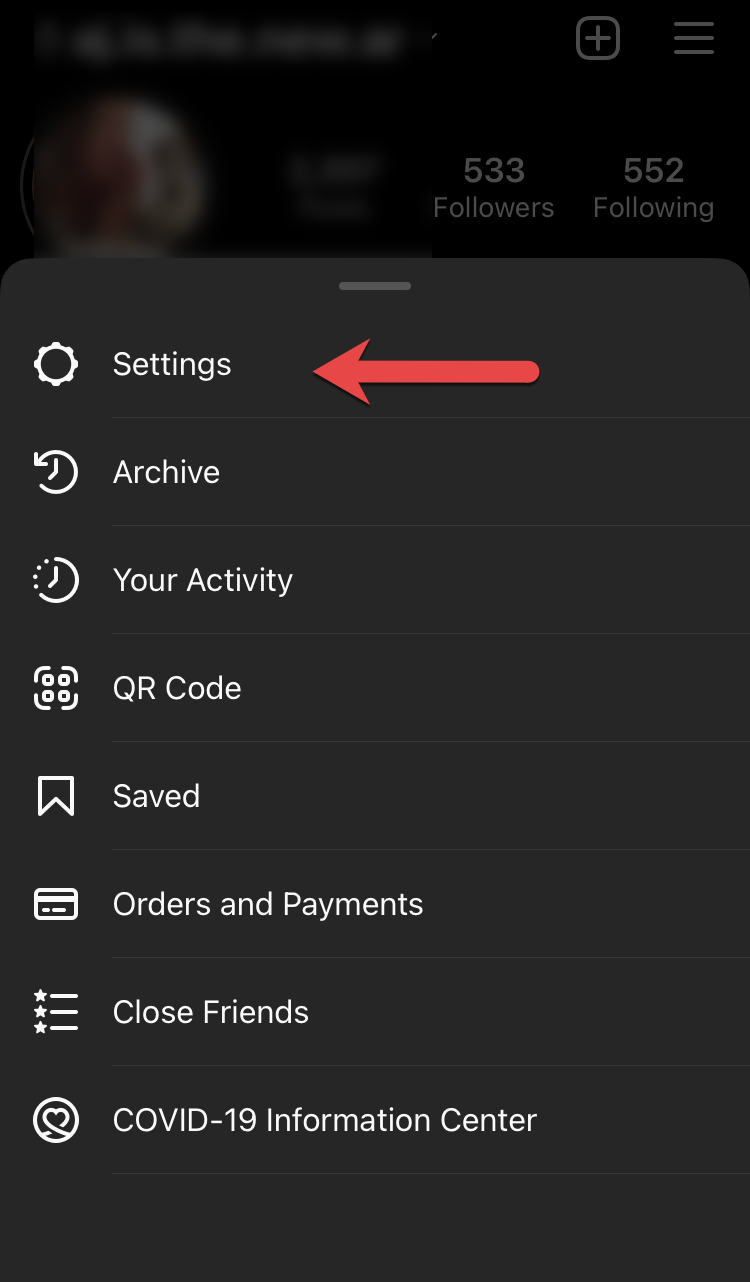Tap the hamburger menu icon
This screenshot has height=1282, width=750.
point(693,38)
